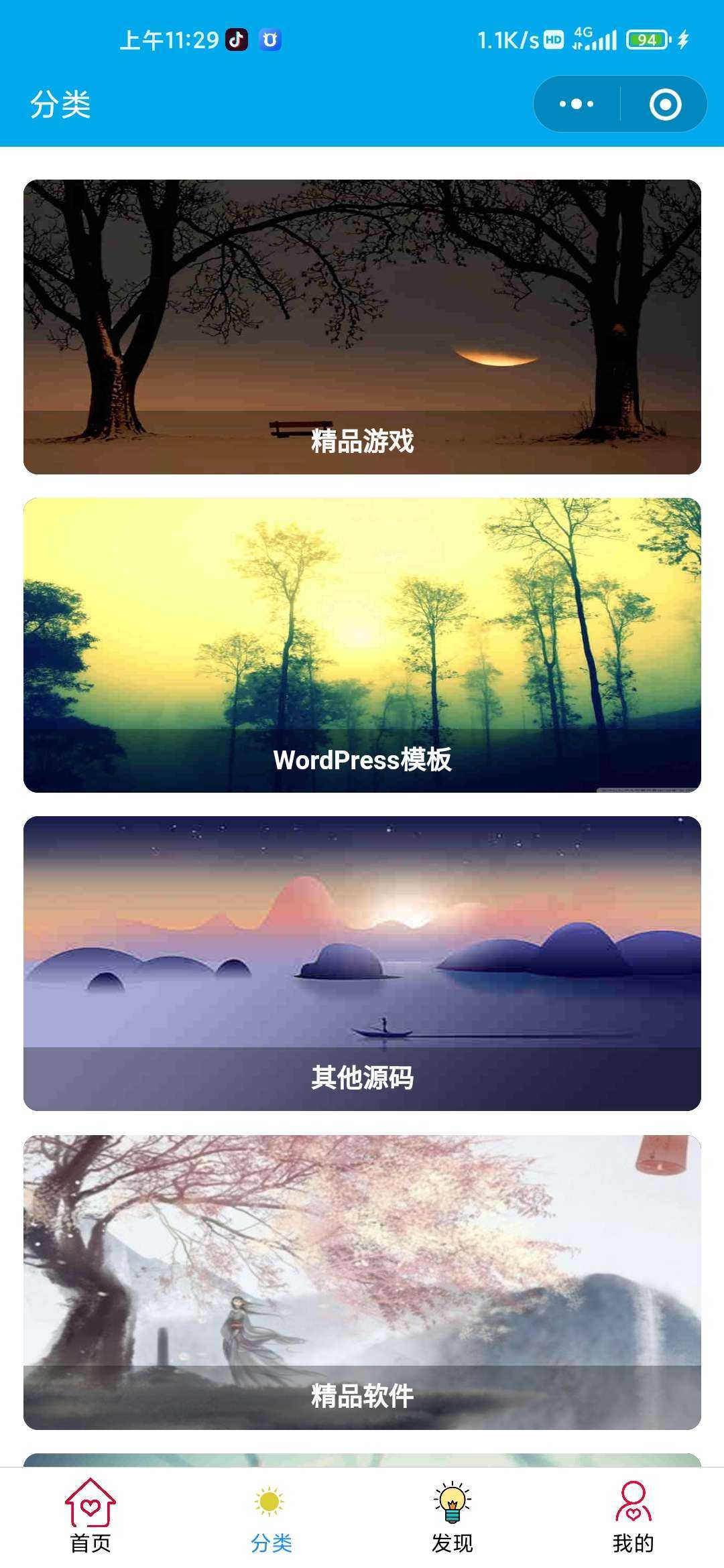Open the 我的 tab
724x1568 pixels.
[633, 1517]
